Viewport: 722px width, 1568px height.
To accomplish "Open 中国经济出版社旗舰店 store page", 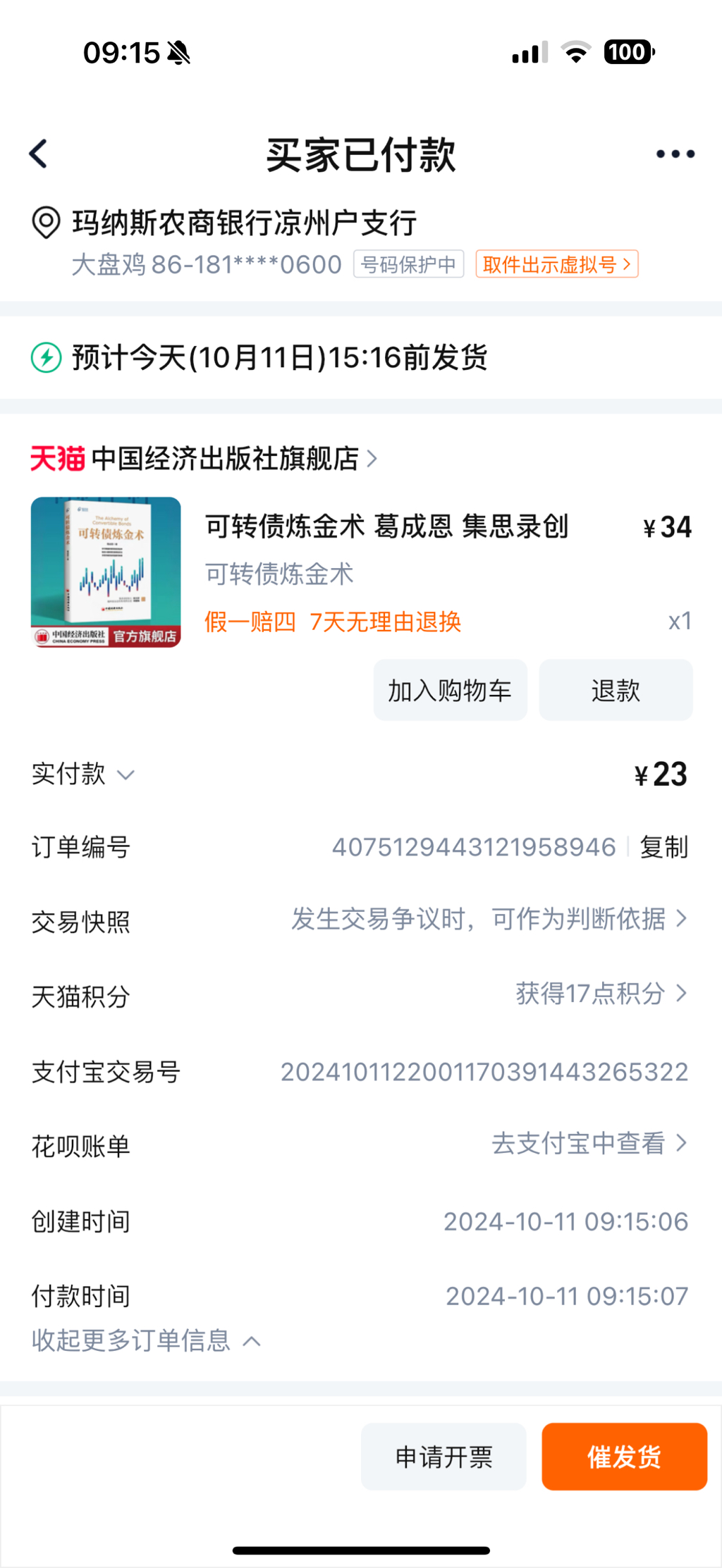I will point(226,459).
